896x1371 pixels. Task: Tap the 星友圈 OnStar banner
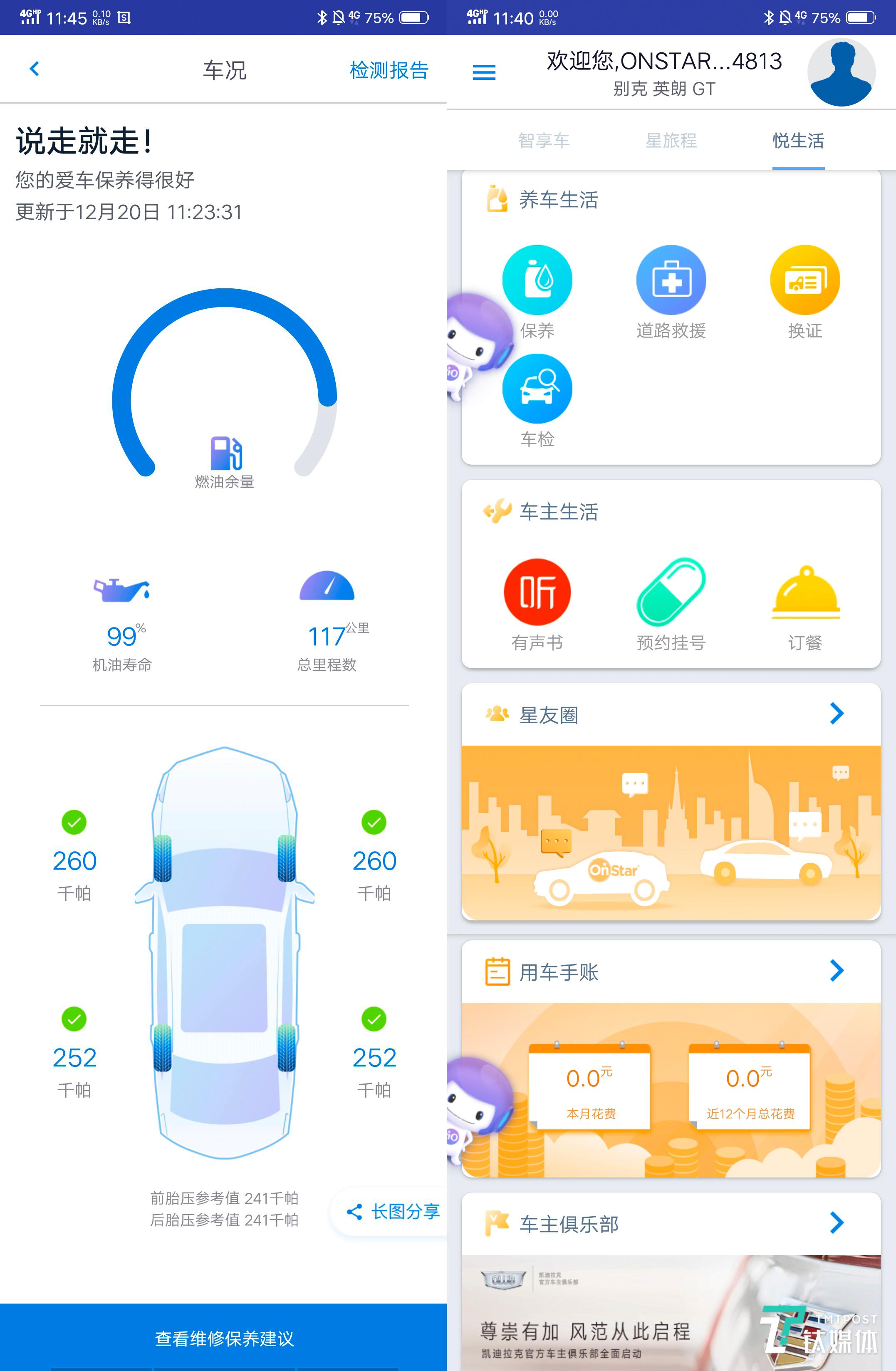[671, 833]
